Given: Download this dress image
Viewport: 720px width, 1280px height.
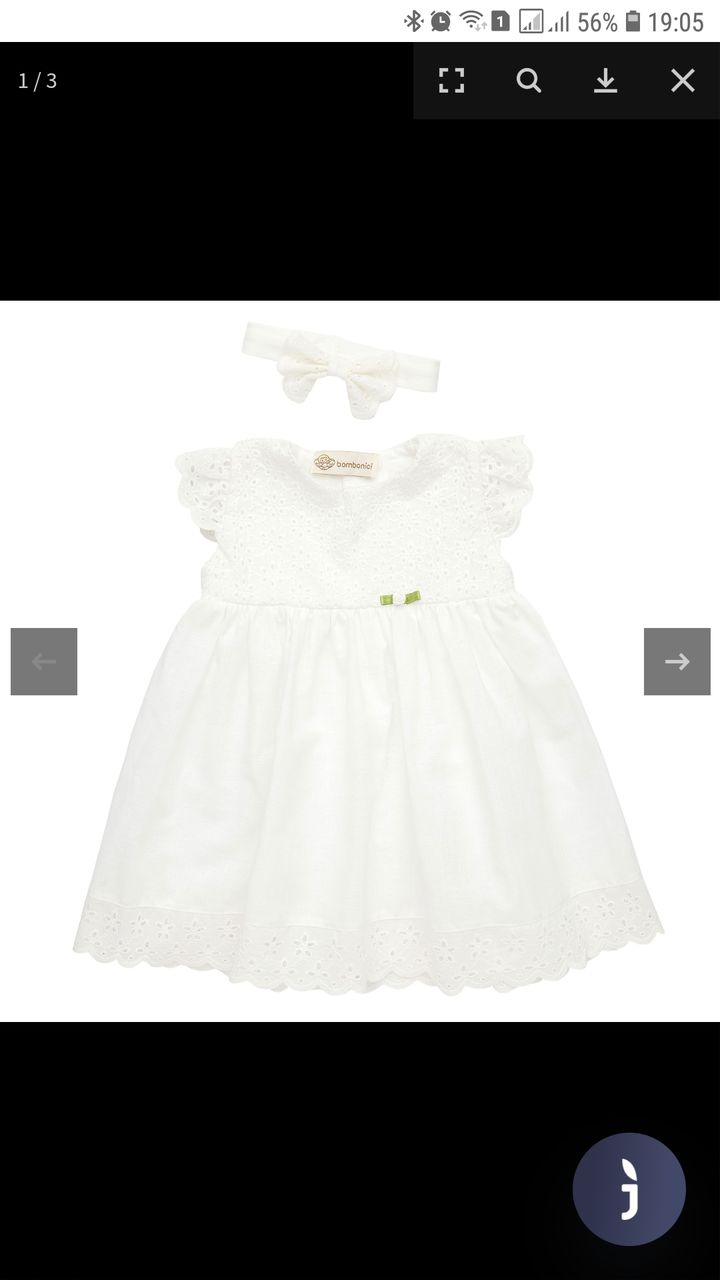Looking at the screenshot, I should 605,81.
